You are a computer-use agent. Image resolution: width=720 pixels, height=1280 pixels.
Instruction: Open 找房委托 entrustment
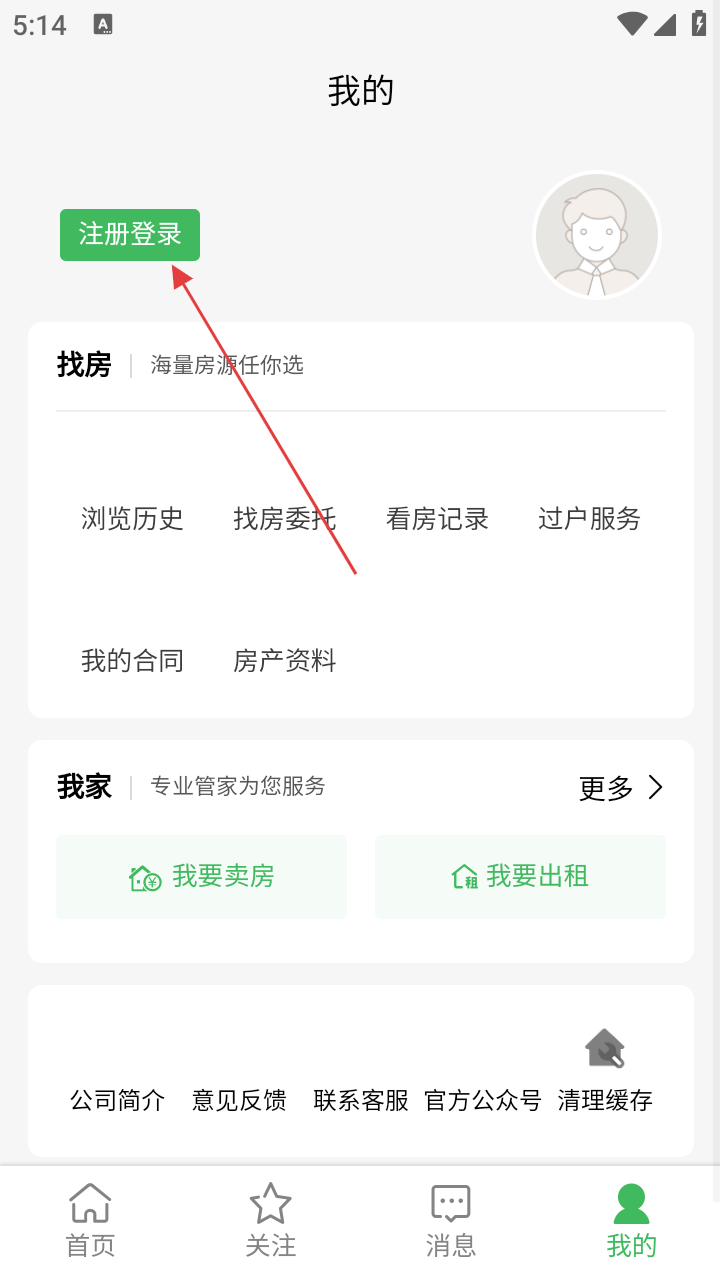[284, 518]
